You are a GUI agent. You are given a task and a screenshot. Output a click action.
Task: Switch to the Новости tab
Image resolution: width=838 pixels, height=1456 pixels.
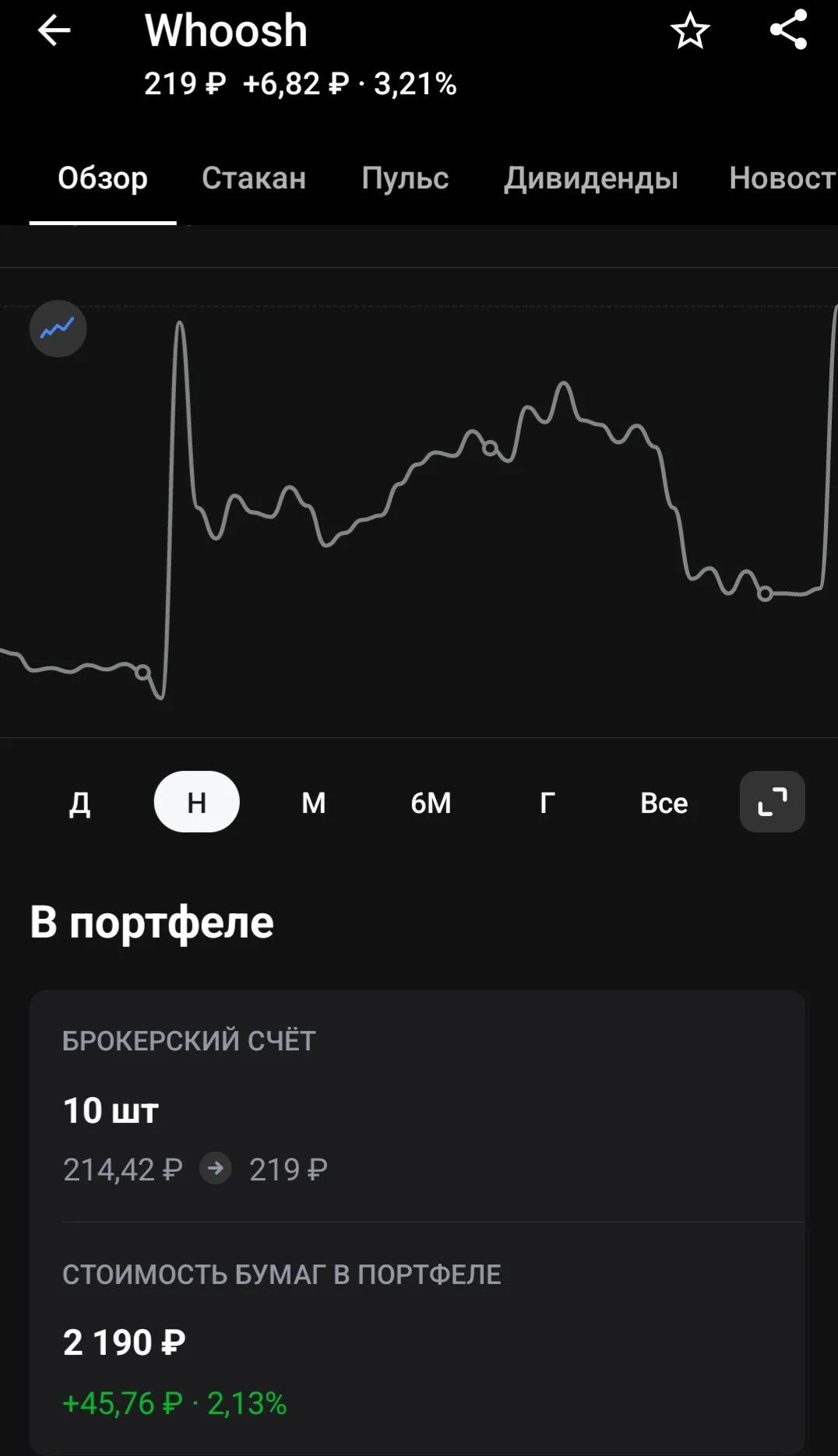pyautogui.click(x=783, y=178)
